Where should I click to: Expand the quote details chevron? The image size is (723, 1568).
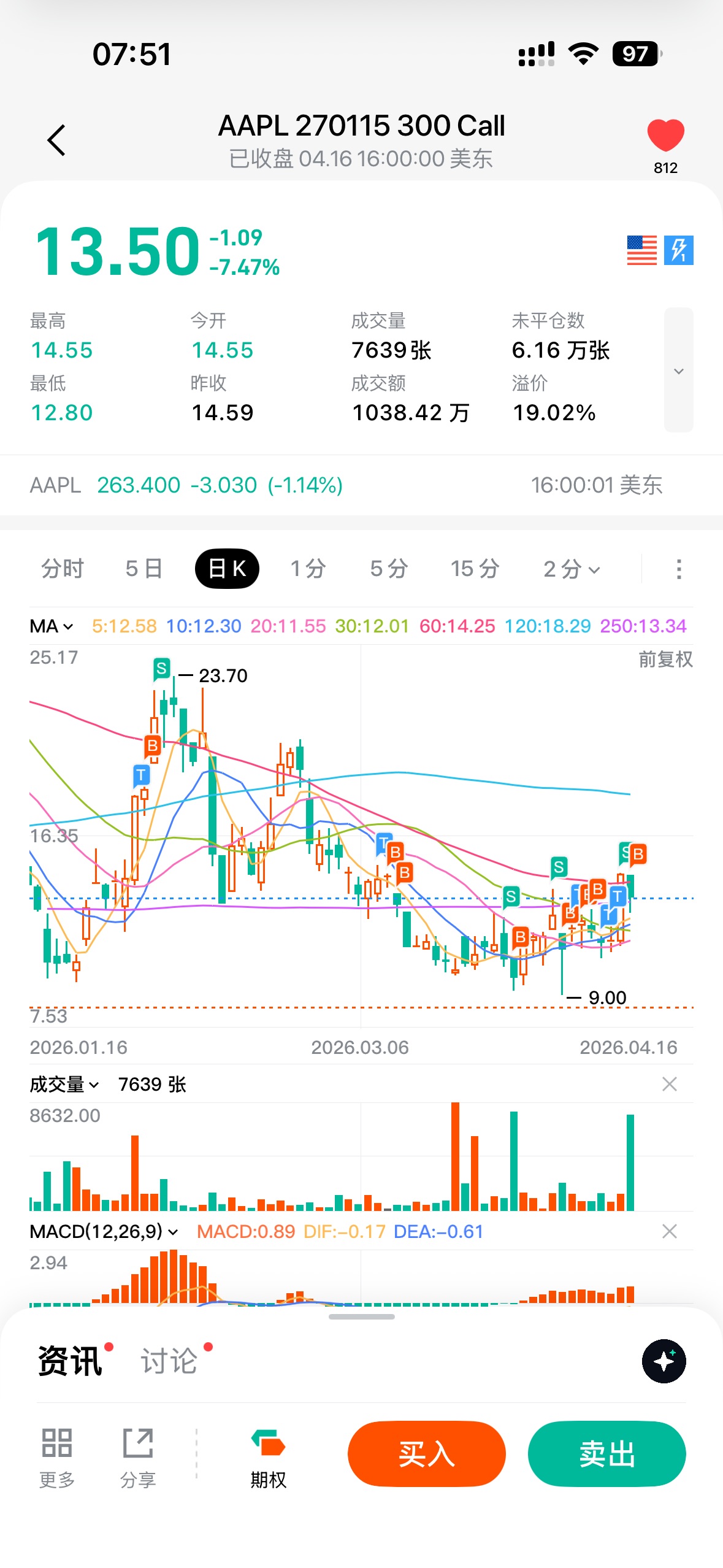coord(678,371)
